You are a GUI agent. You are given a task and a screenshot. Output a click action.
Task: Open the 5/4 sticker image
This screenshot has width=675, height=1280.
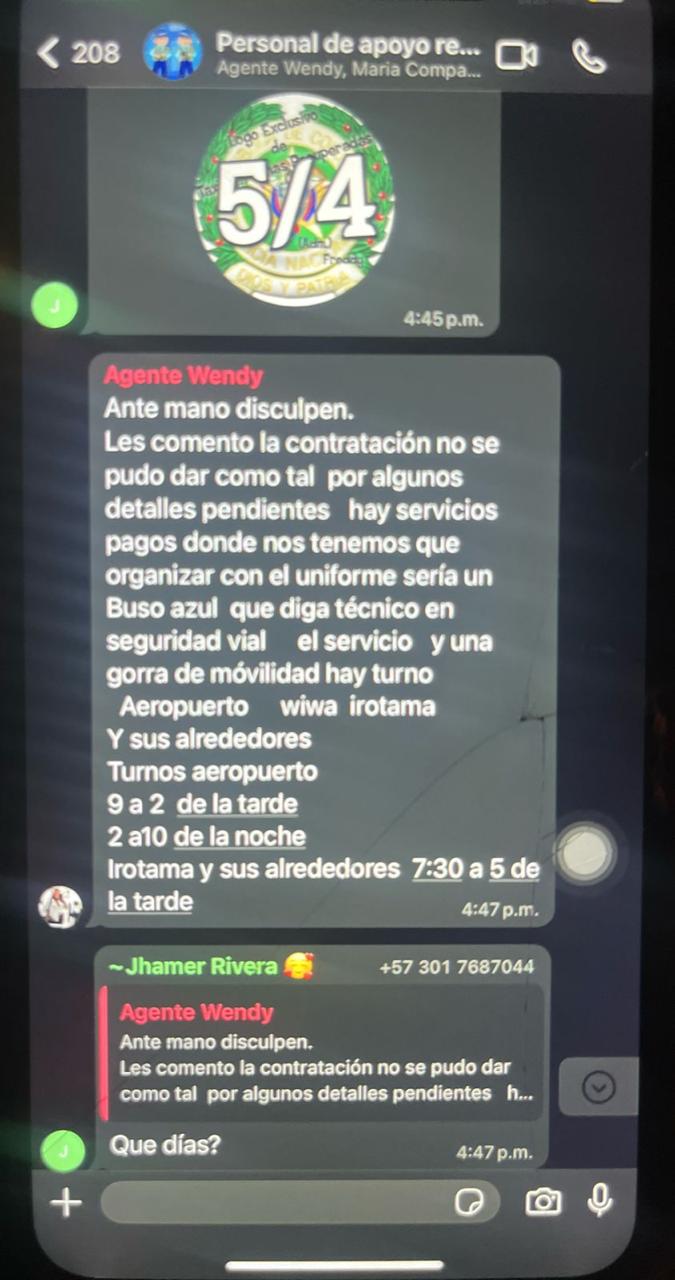click(x=294, y=199)
